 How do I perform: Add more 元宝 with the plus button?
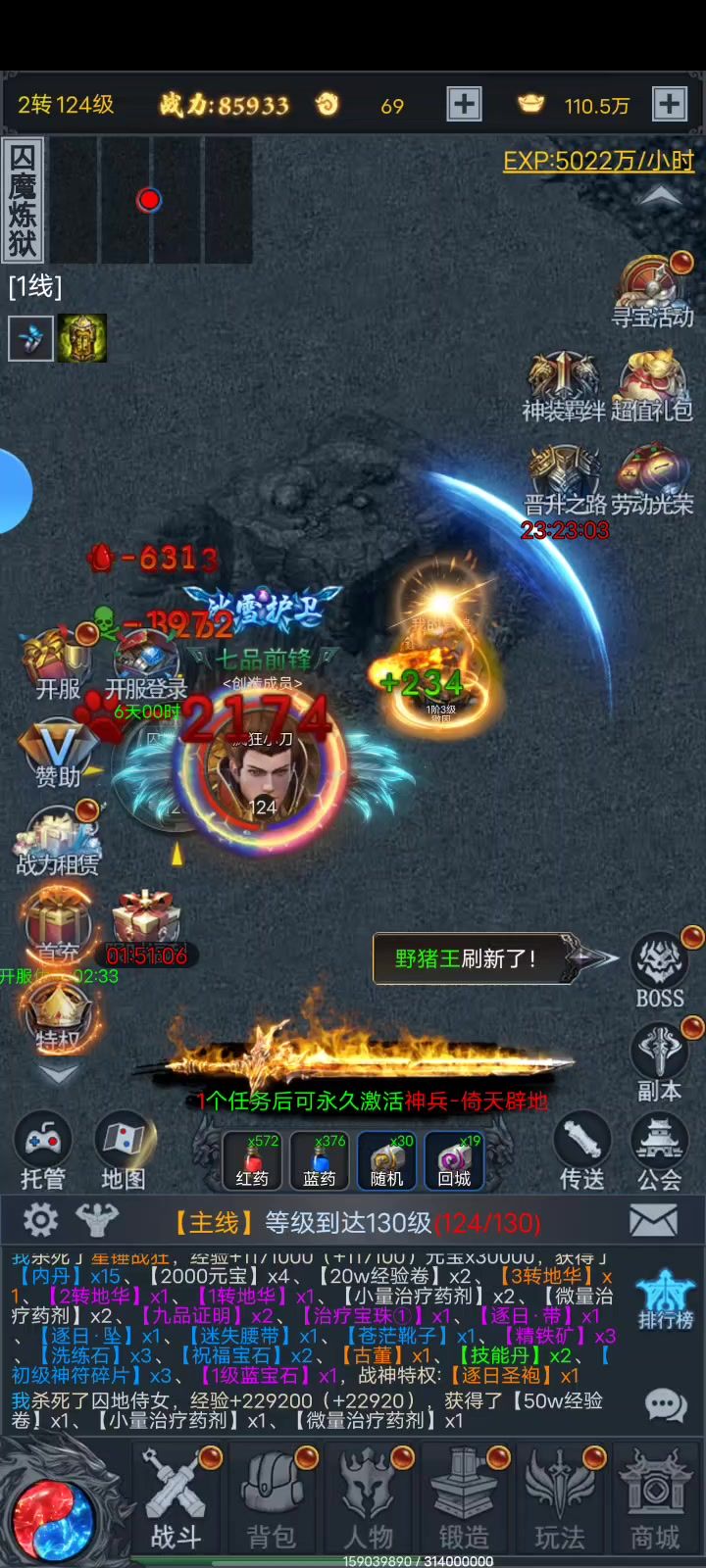pyautogui.click(x=669, y=104)
